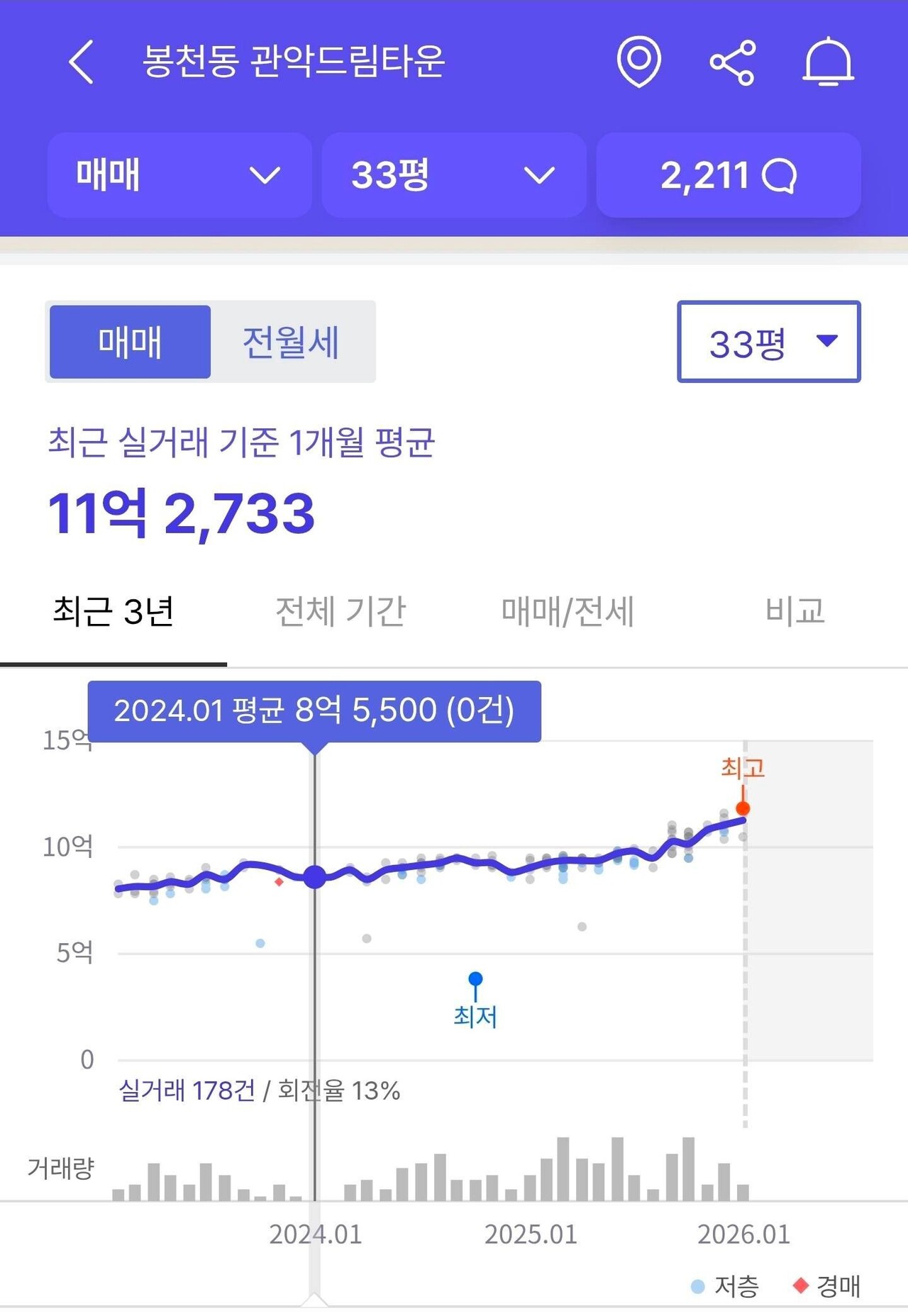This screenshot has width=908, height=1316.
Task: Expand the 33평 size dropdown in header
Action: [x=453, y=177]
